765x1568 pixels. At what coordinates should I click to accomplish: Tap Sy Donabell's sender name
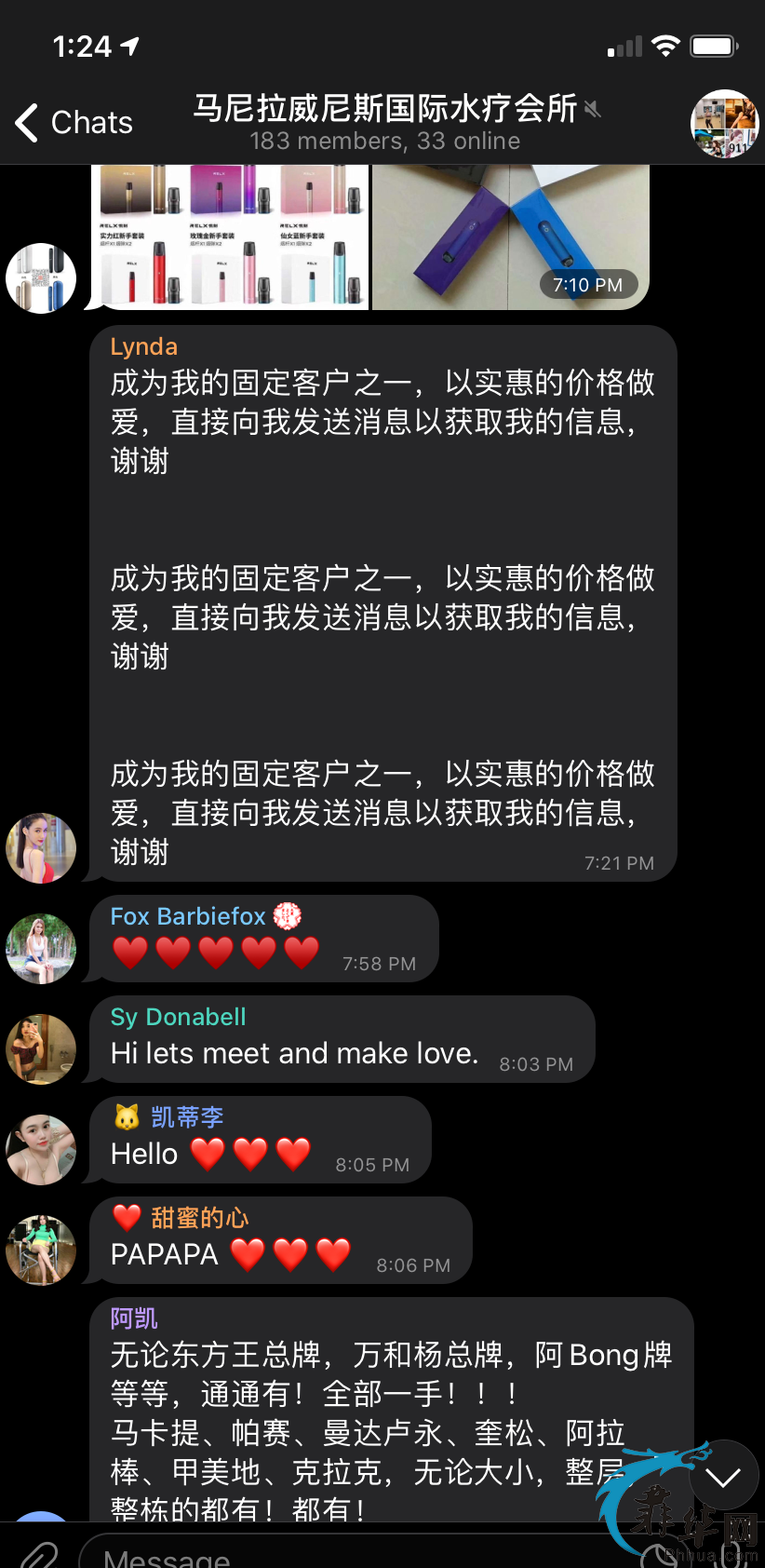click(x=178, y=1017)
